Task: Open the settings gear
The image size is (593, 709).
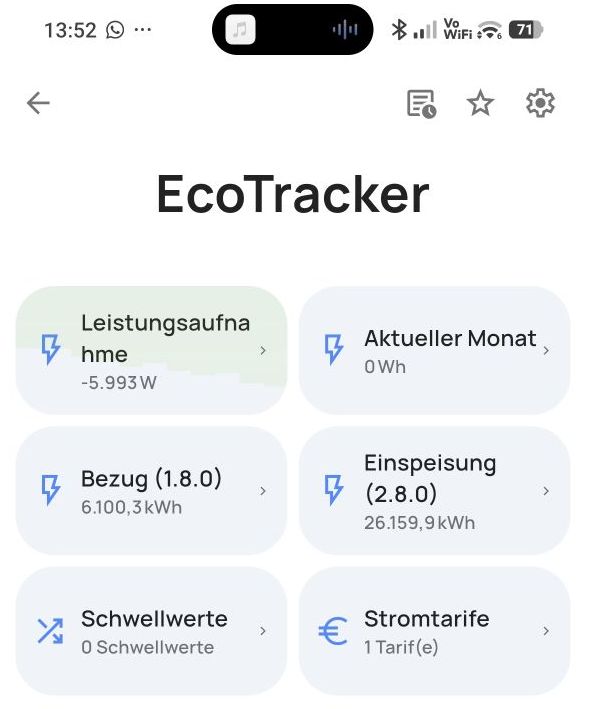Action: 540,103
